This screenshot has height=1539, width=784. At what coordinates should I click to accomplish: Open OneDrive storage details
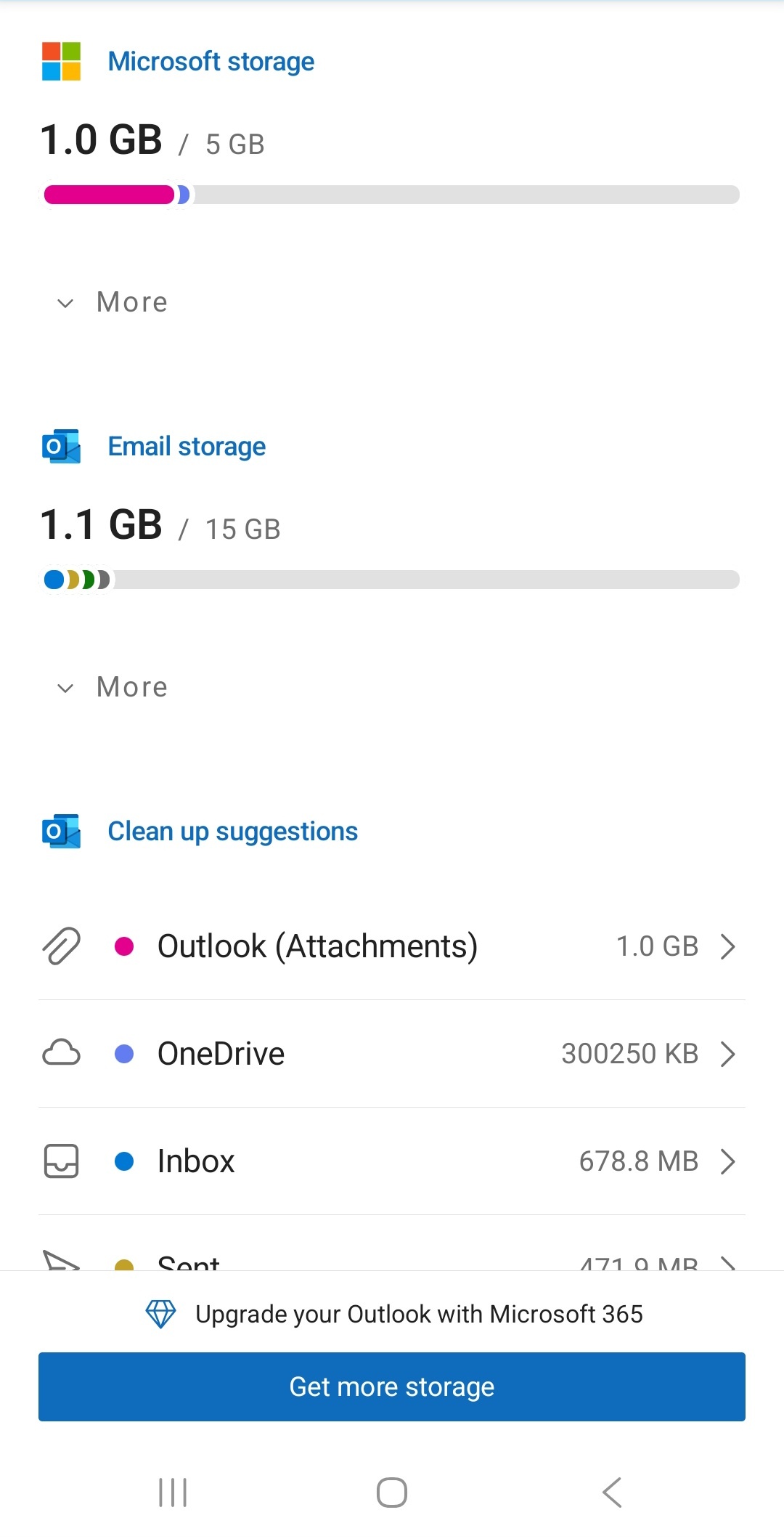pyautogui.click(x=728, y=1054)
